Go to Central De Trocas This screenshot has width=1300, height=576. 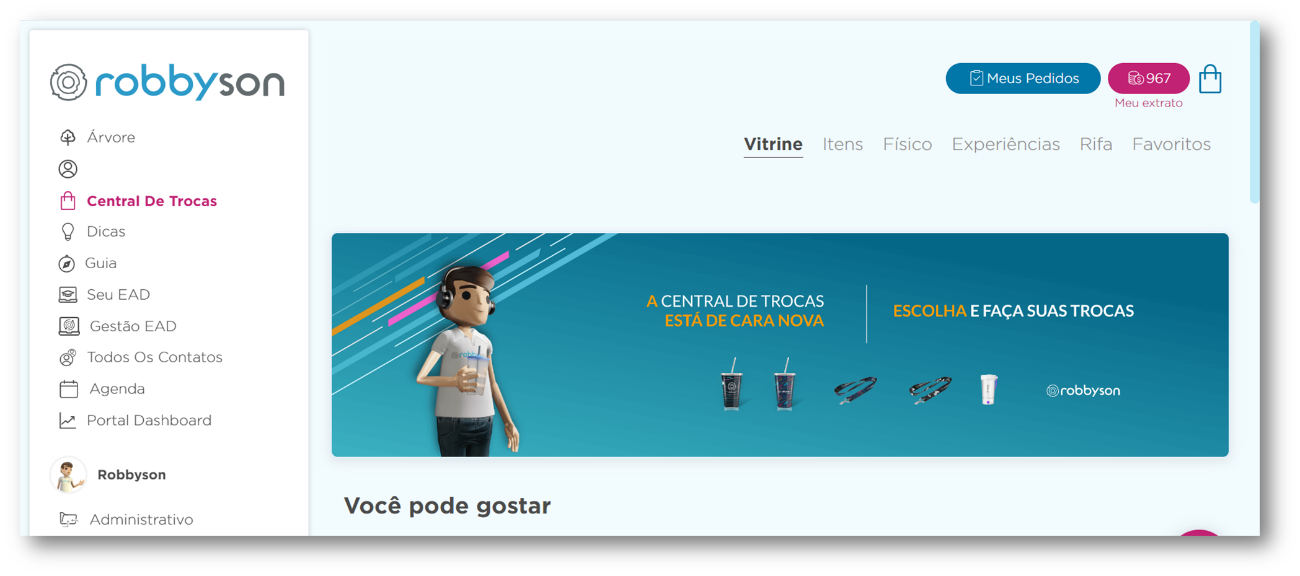(x=151, y=201)
